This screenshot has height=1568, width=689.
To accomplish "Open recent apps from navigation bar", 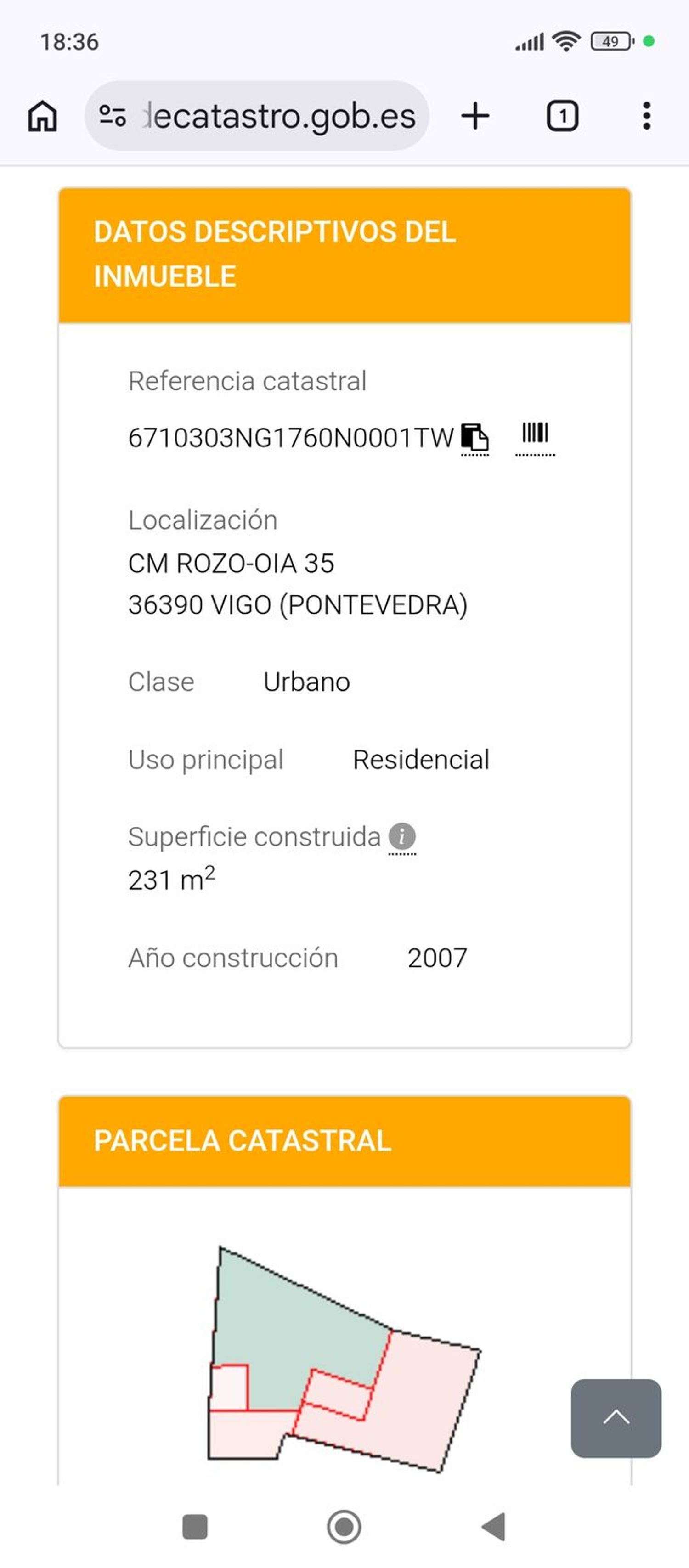I will point(195,1527).
